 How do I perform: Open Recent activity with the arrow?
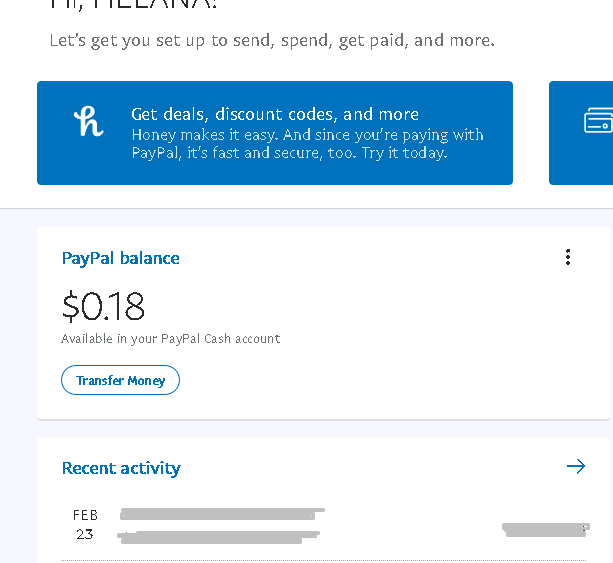pyautogui.click(x=575, y=467)
